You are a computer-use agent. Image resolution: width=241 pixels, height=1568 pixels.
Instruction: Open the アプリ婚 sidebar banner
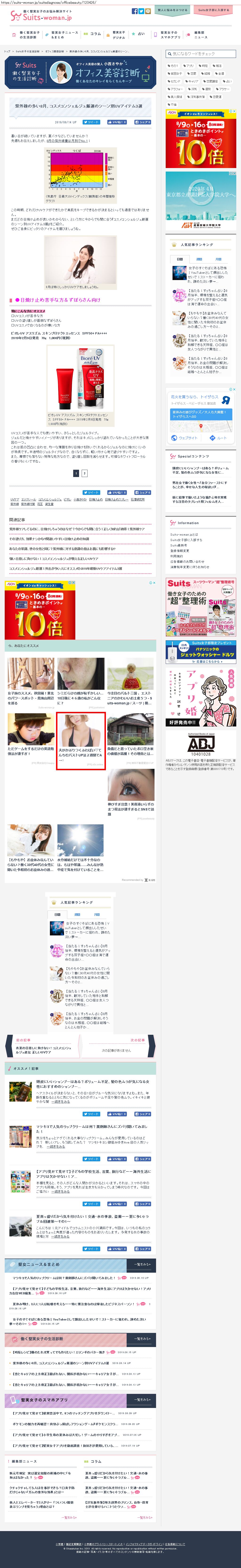201,698
